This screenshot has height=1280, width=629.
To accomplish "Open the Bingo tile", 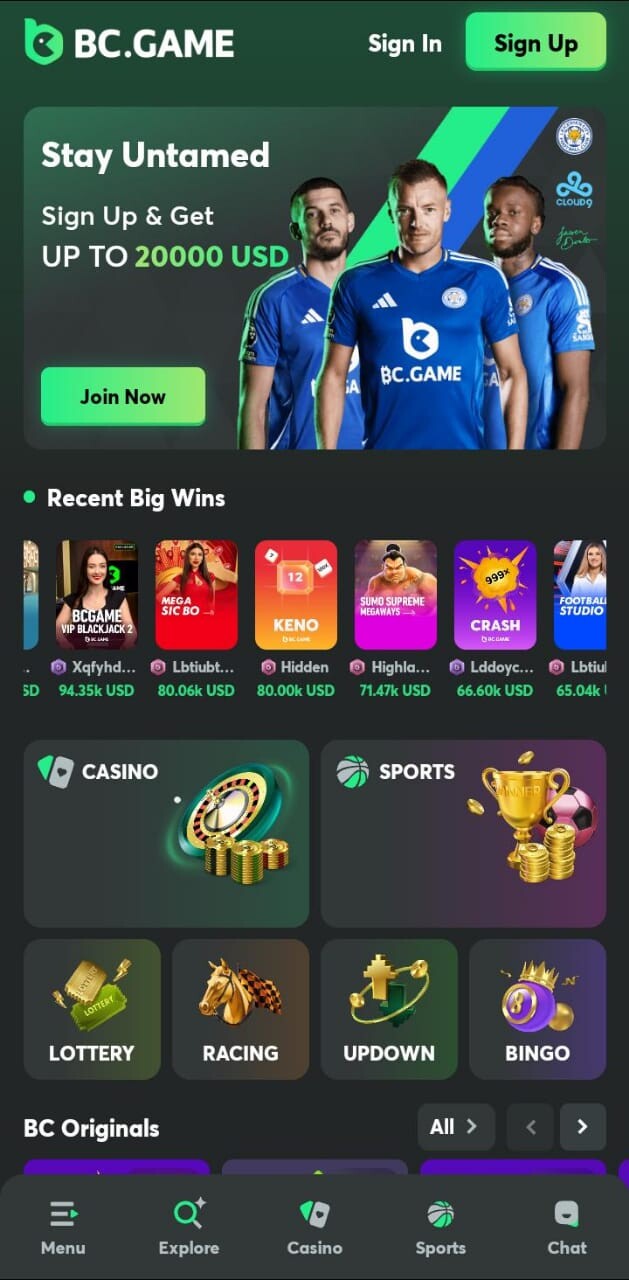I will coord(537,1009).
